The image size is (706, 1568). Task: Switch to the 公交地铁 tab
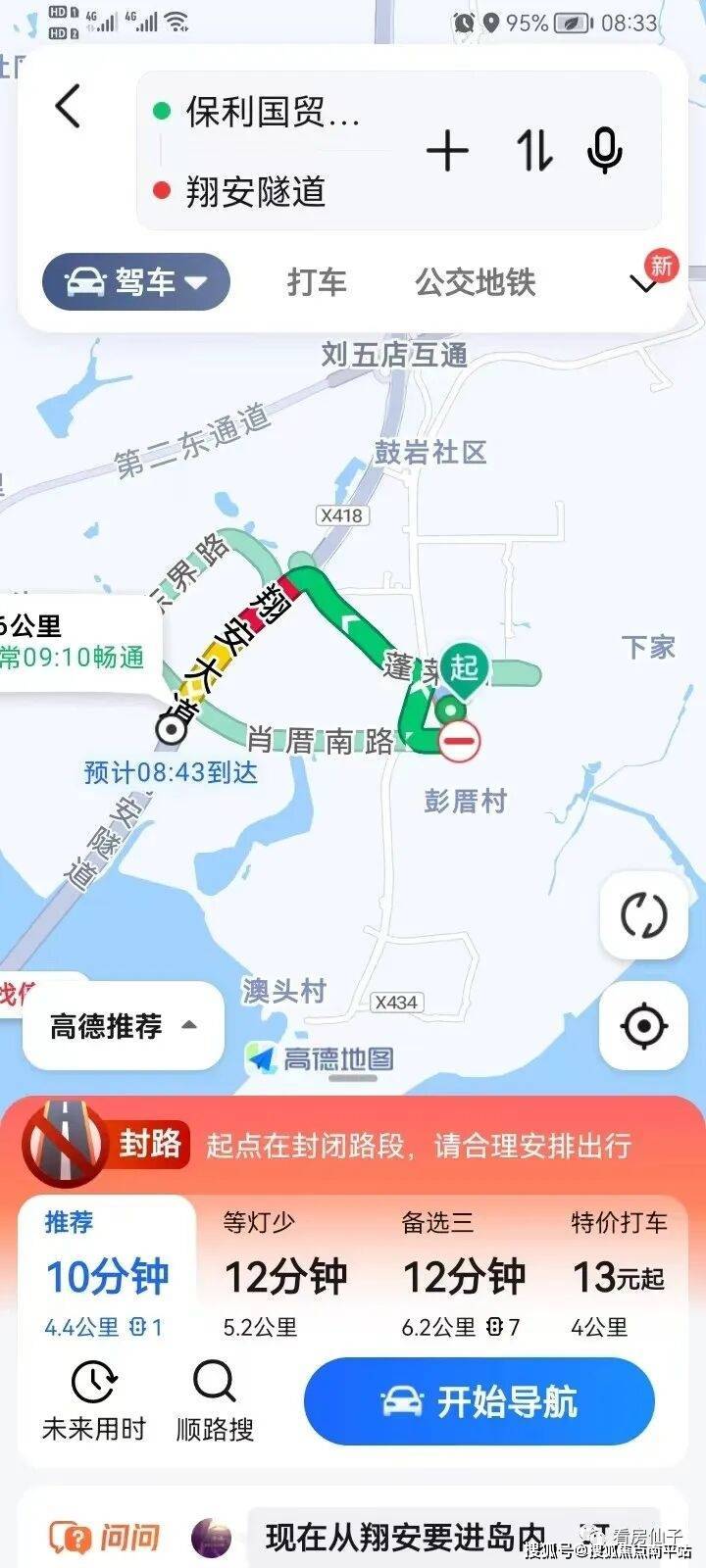click(x=476, y=282)
